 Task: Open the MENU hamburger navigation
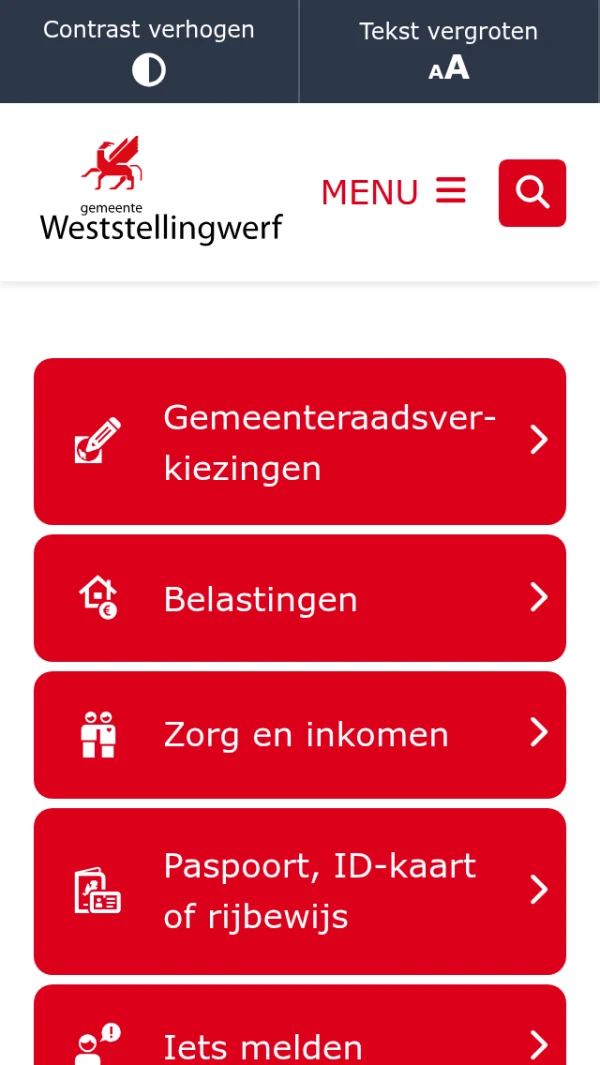(x=393, y=192)
